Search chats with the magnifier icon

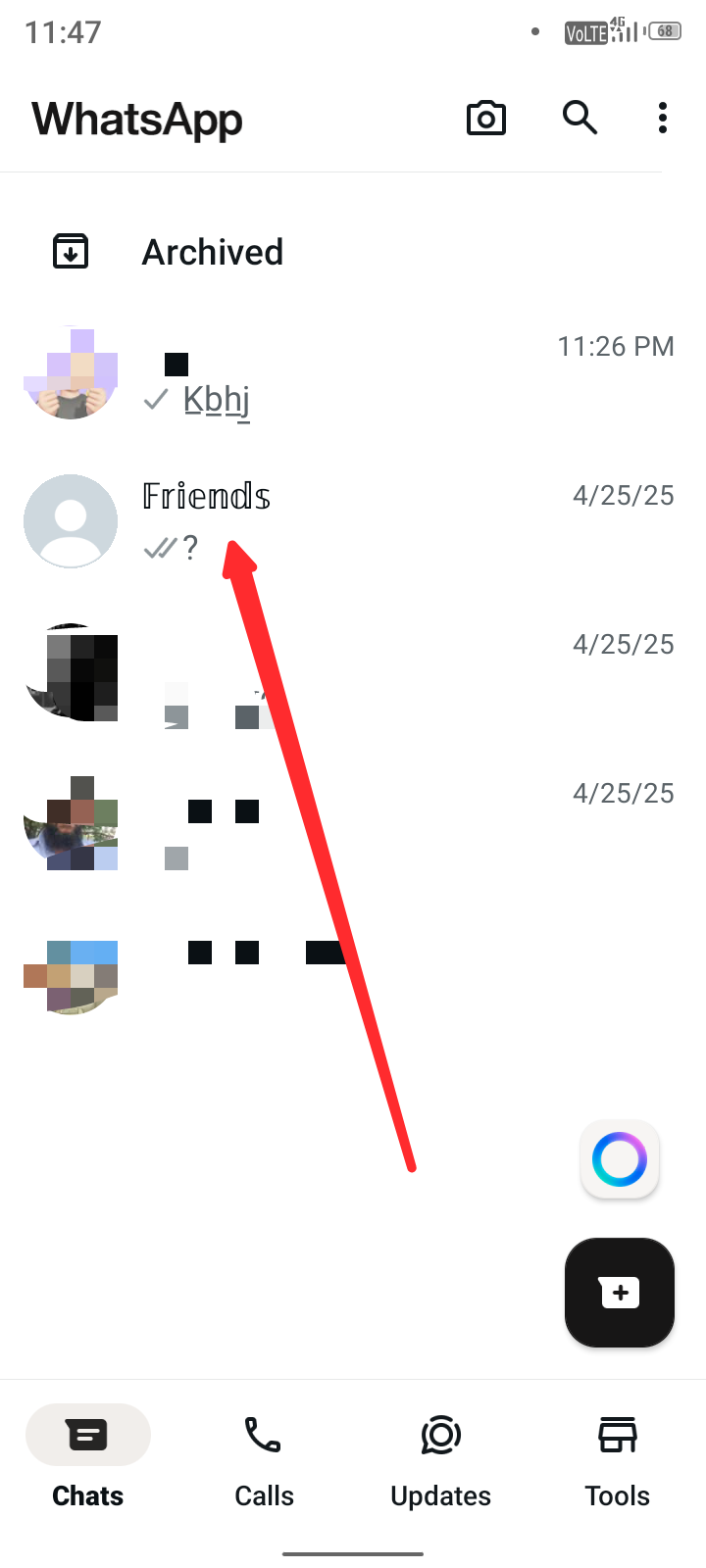pos(580,118)
